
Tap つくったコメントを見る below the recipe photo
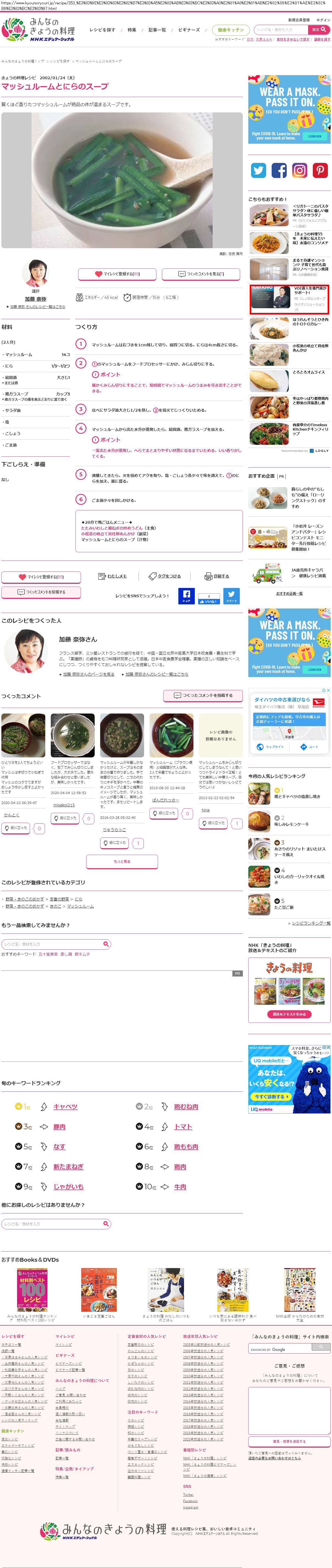click(x=201, y=274)
